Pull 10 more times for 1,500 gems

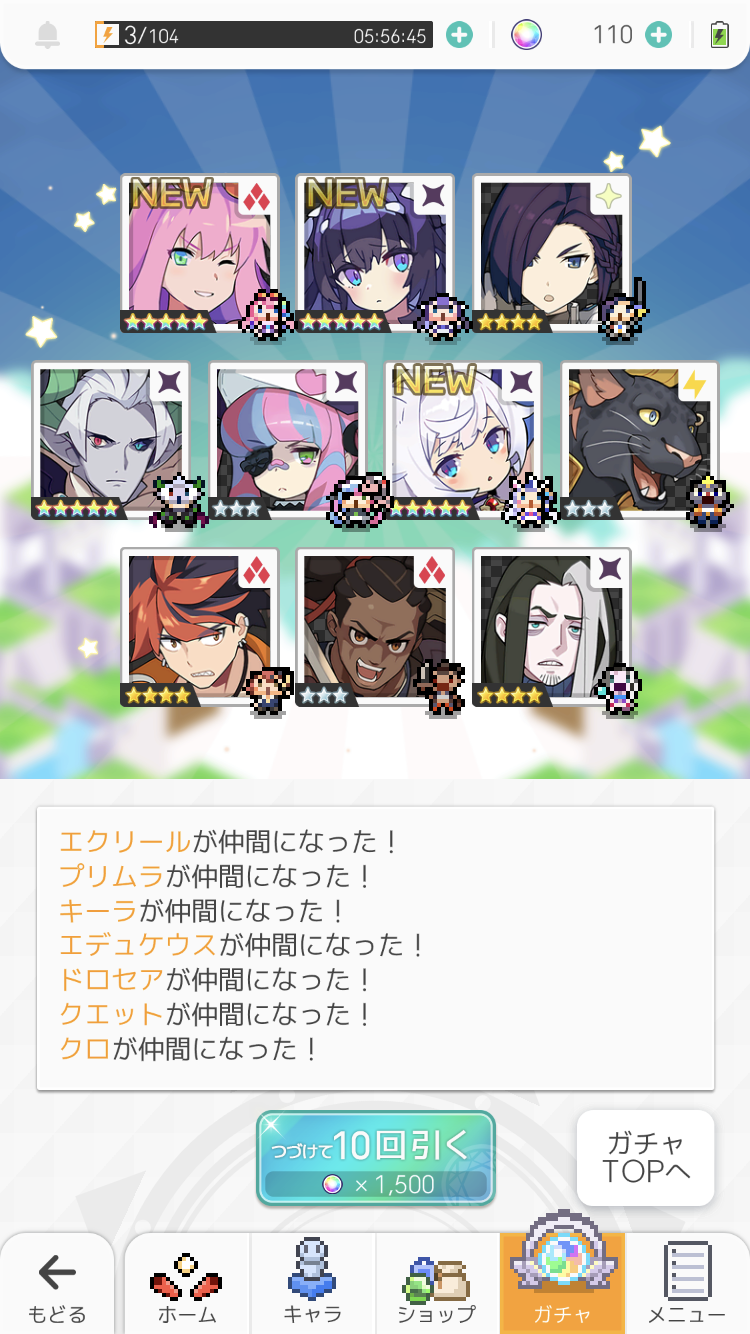[x=376, y=1157]
